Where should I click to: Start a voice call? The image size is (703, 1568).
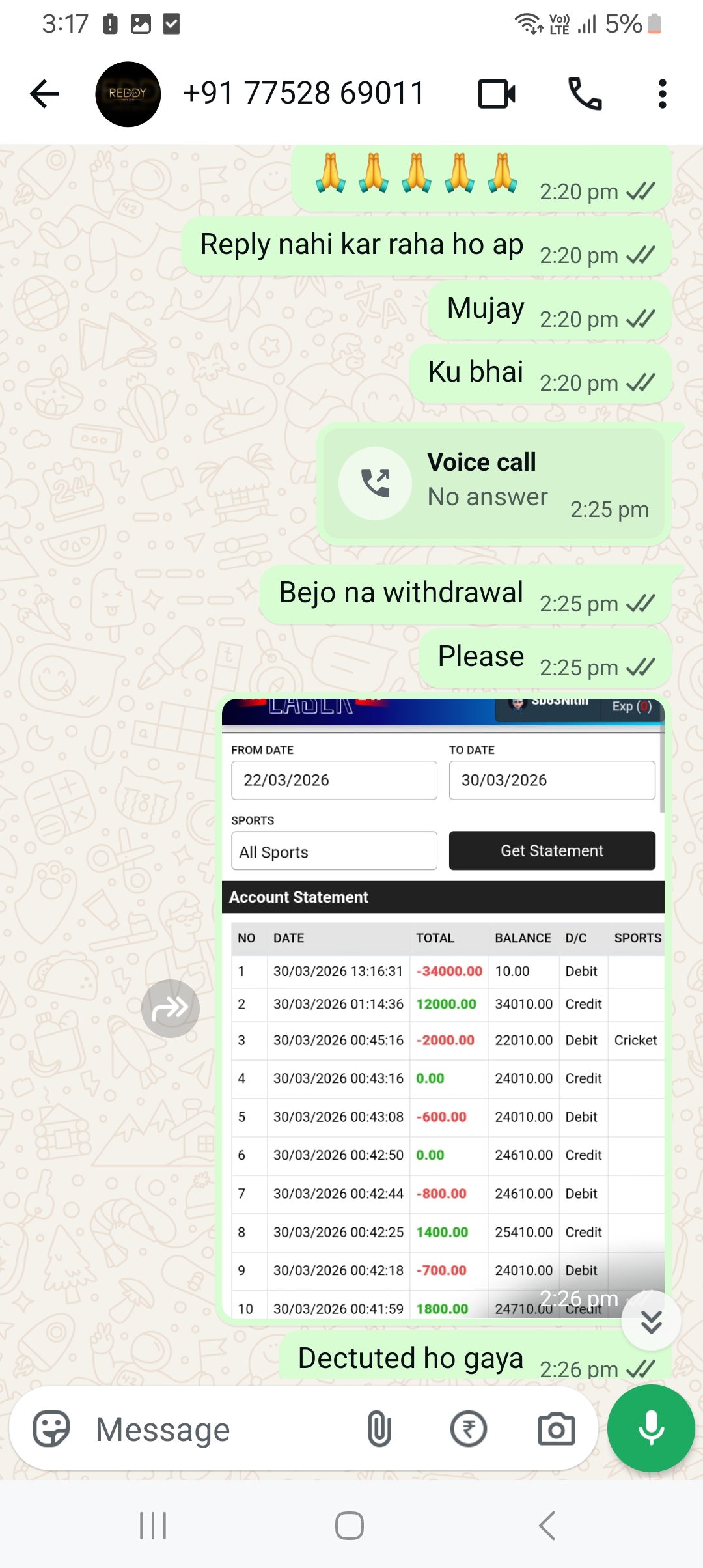click(x=585, y=94)
